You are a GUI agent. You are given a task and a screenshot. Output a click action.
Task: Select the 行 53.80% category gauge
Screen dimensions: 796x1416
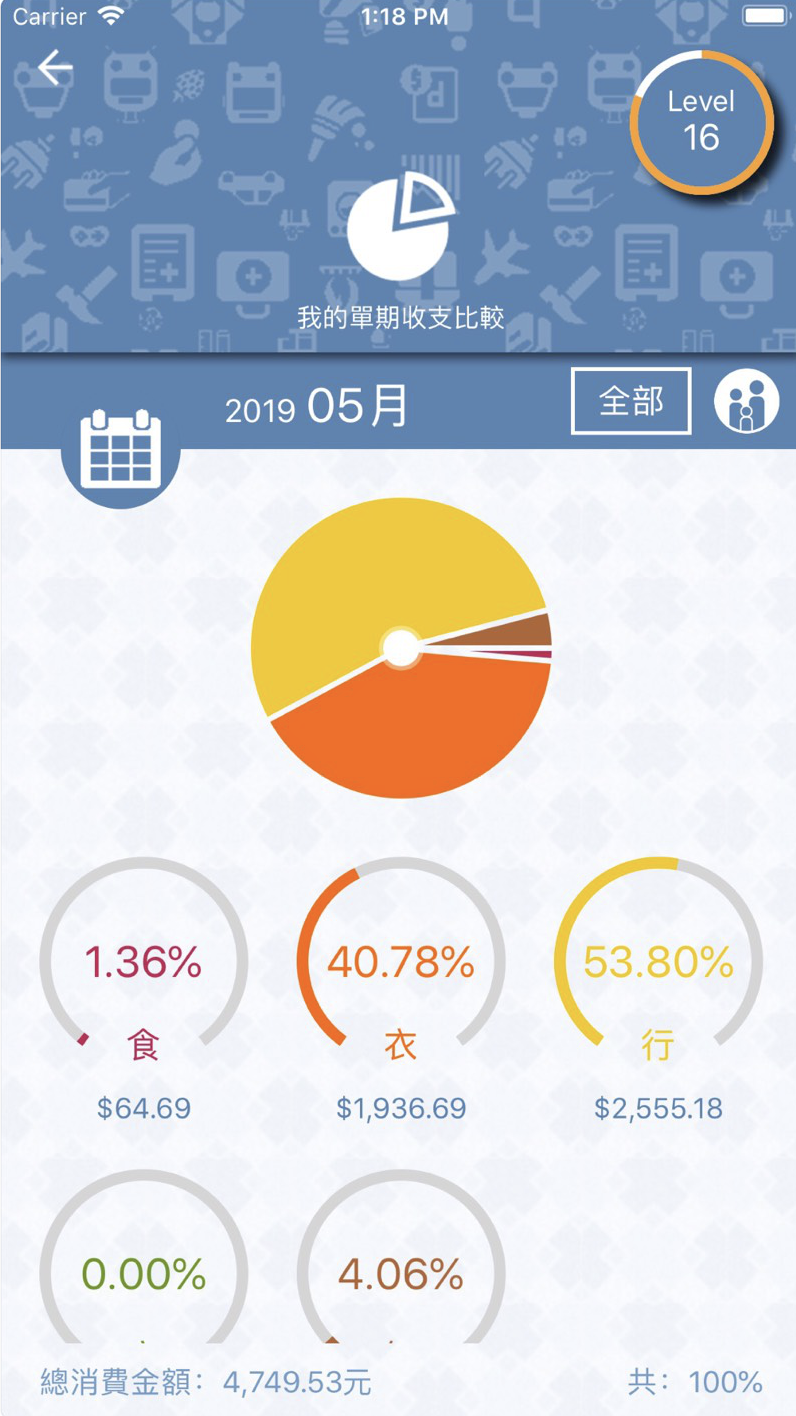(x=658, y=965)
